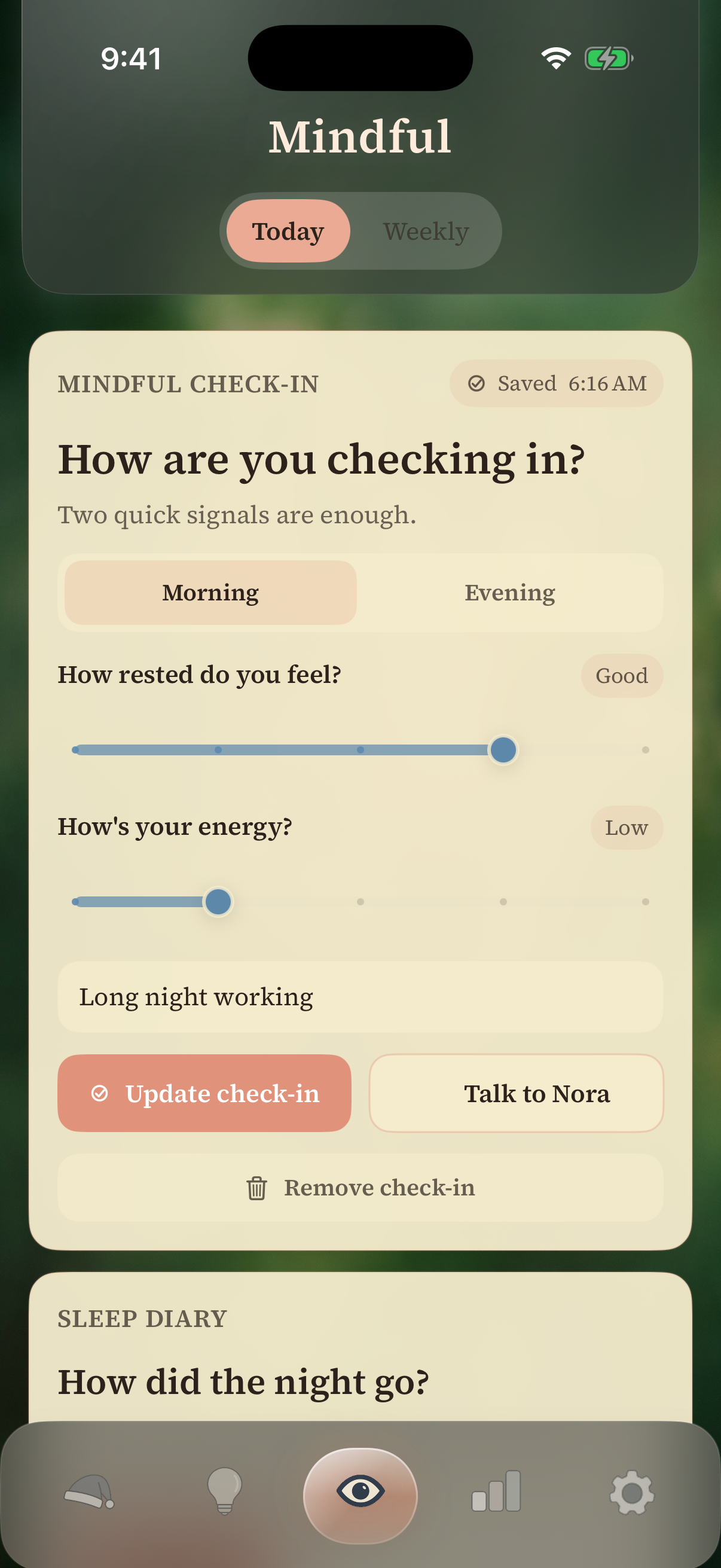
Task: Open the sleep cap tab
Action: click(90, 1492)
